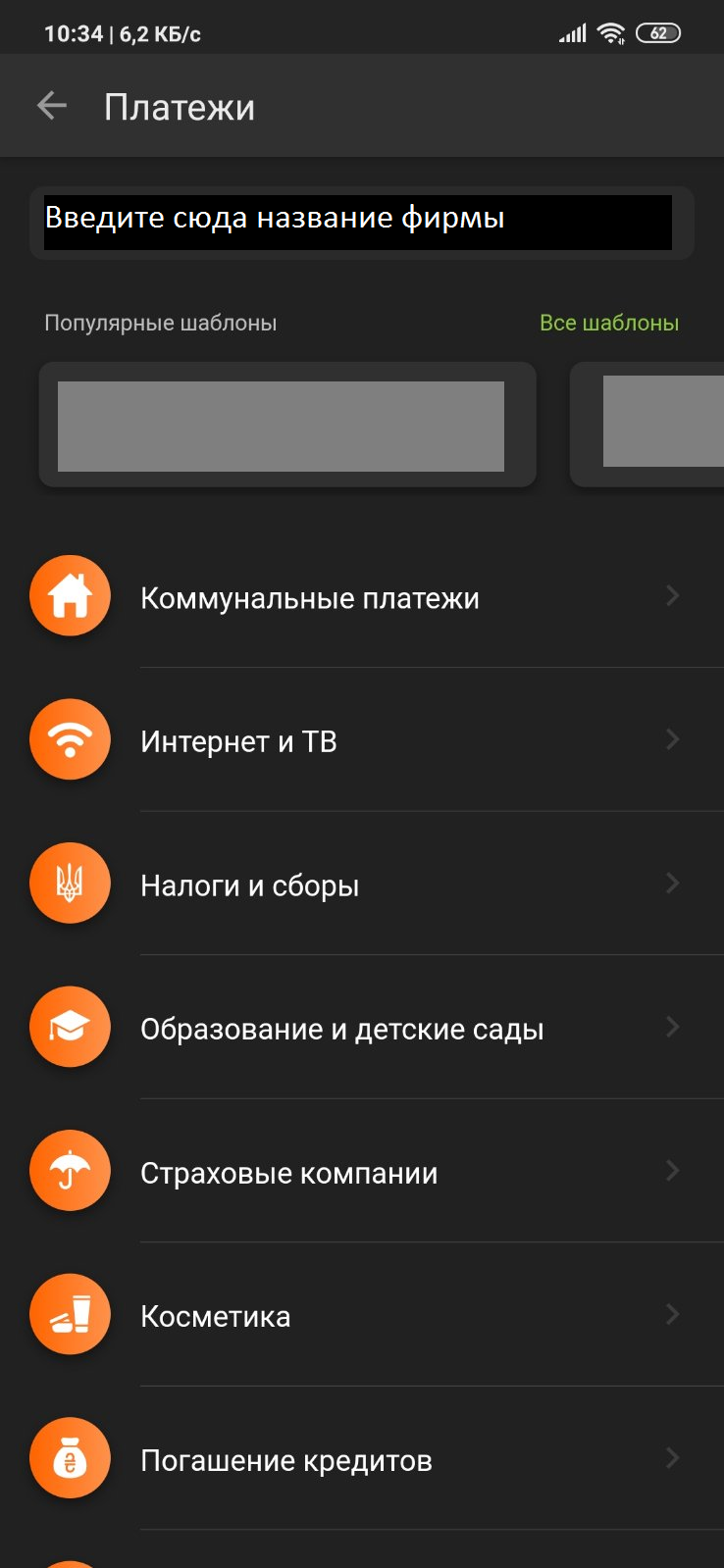The width and height of the screenshot is (724, 1568).
Task: Open Коммунальные платежи category
Action: 310,598
